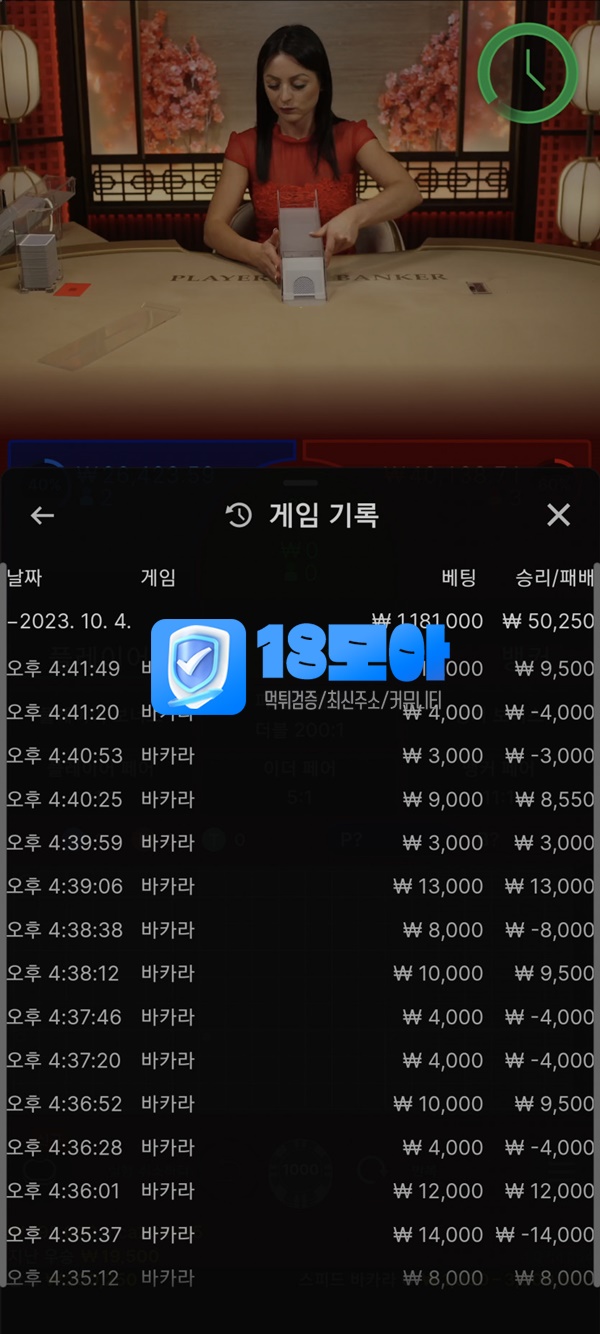Screen dimensions: 600x1334
Task: Show the 4:36:01 round details
Action: (300, 1191)
